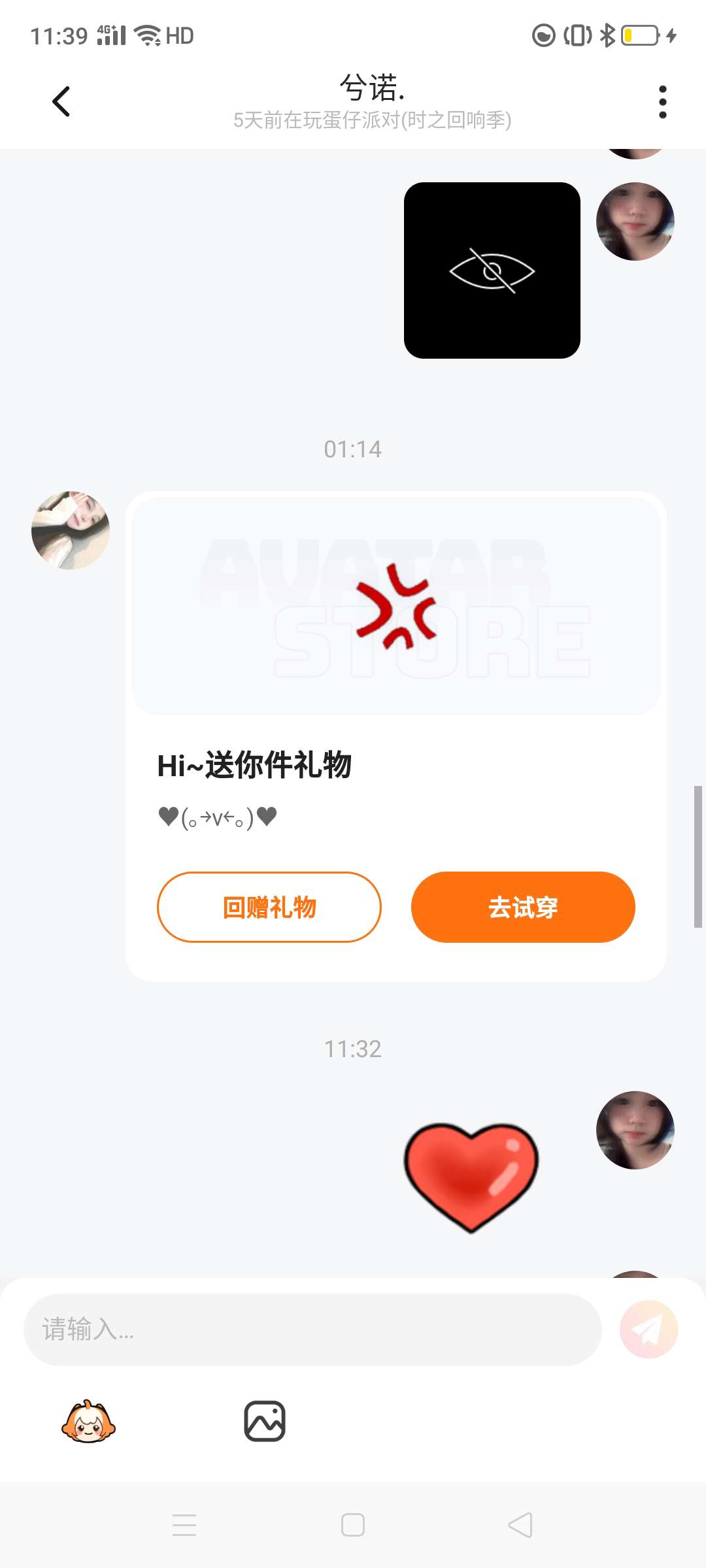
Task: Open the three-dot overflow menu
Action: [662, 102]
